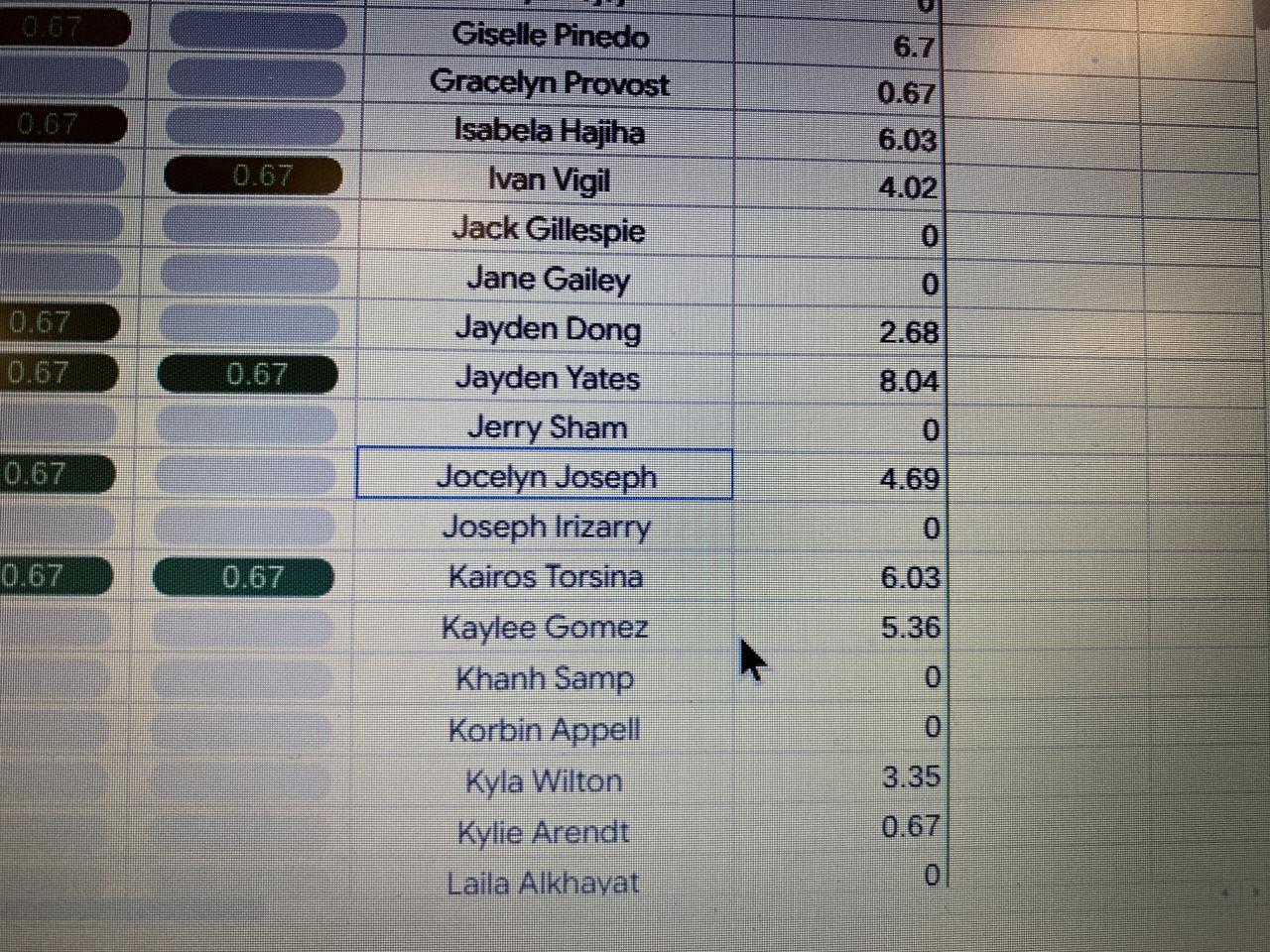
Task: Open the 0.67 dropdown chip in Ivan Vigil's row
Action: 254,177
